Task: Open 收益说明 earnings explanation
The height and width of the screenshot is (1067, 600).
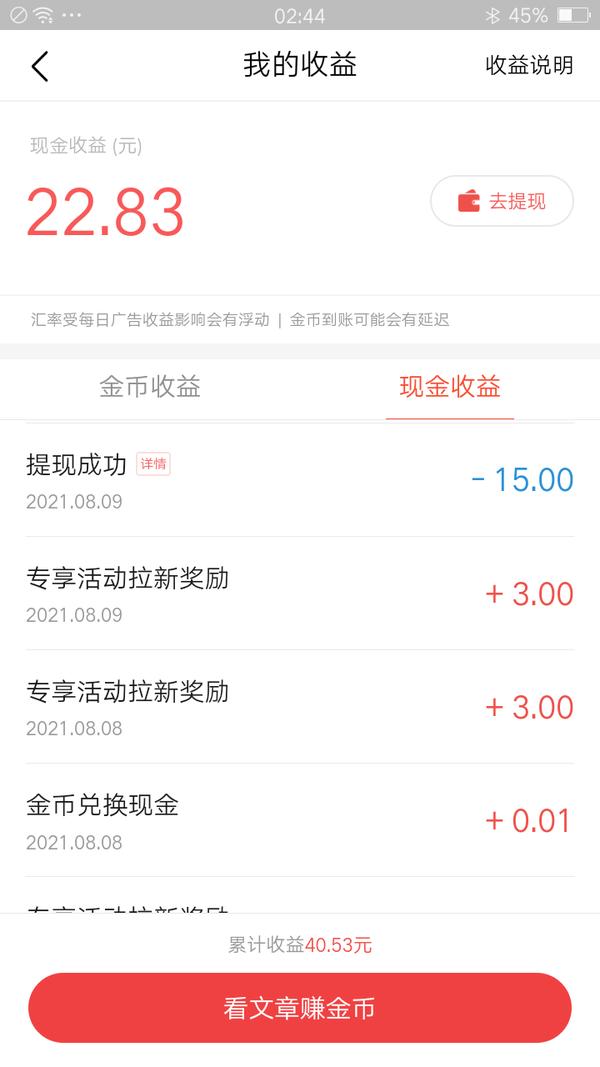Action: 529,65
